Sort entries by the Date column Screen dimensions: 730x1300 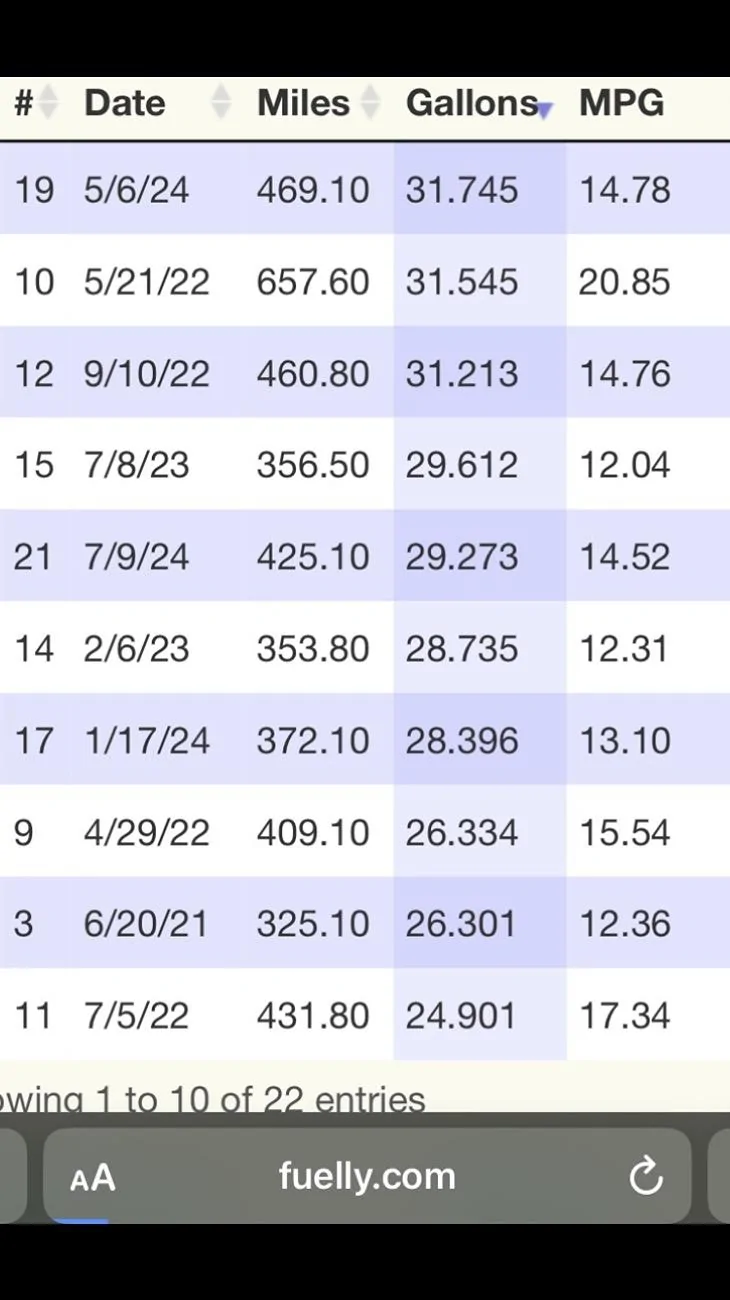pyautogui.click(x=150, y=104)
